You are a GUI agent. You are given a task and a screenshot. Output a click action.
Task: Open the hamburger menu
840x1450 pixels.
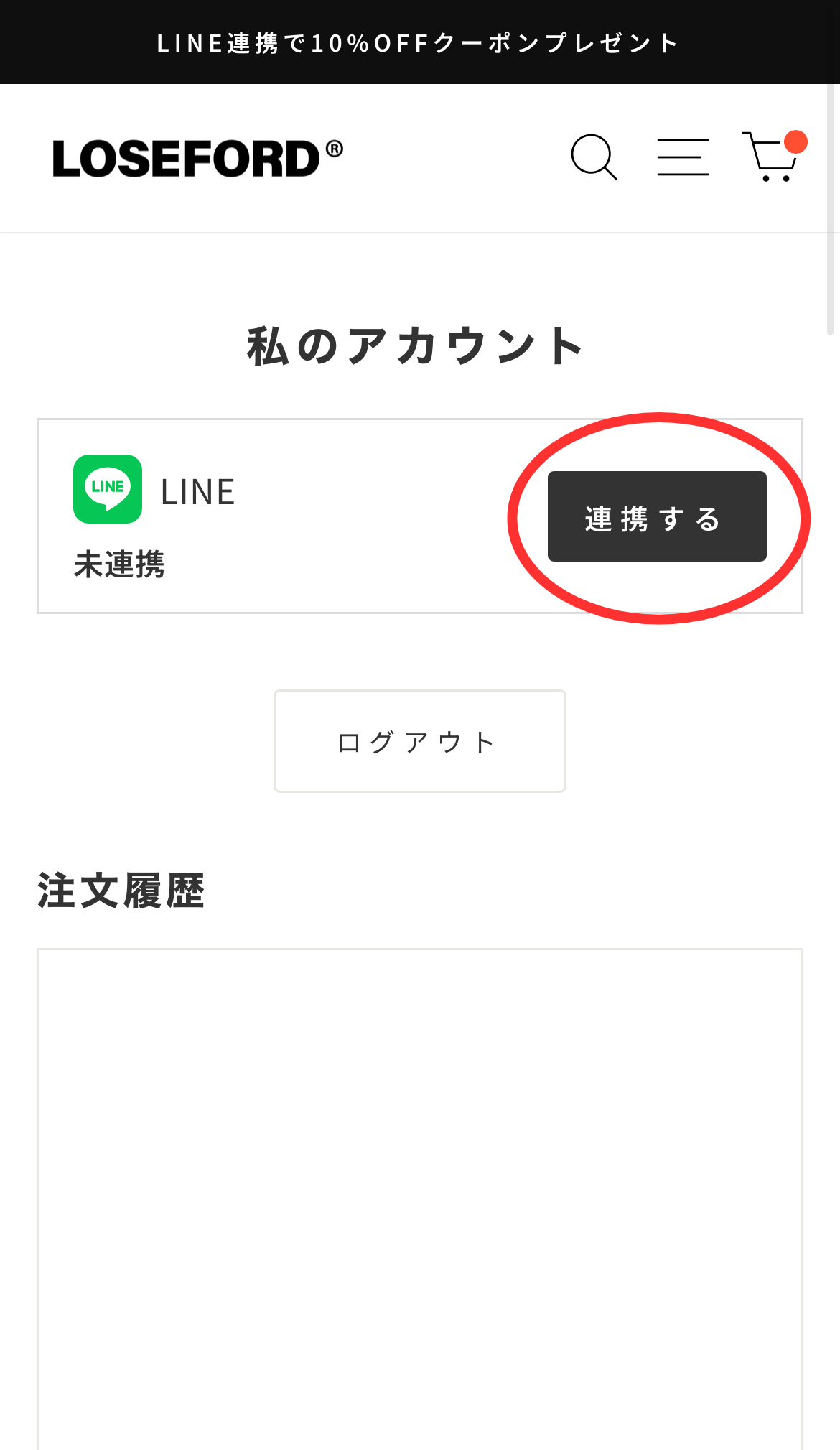coord(683,157)
